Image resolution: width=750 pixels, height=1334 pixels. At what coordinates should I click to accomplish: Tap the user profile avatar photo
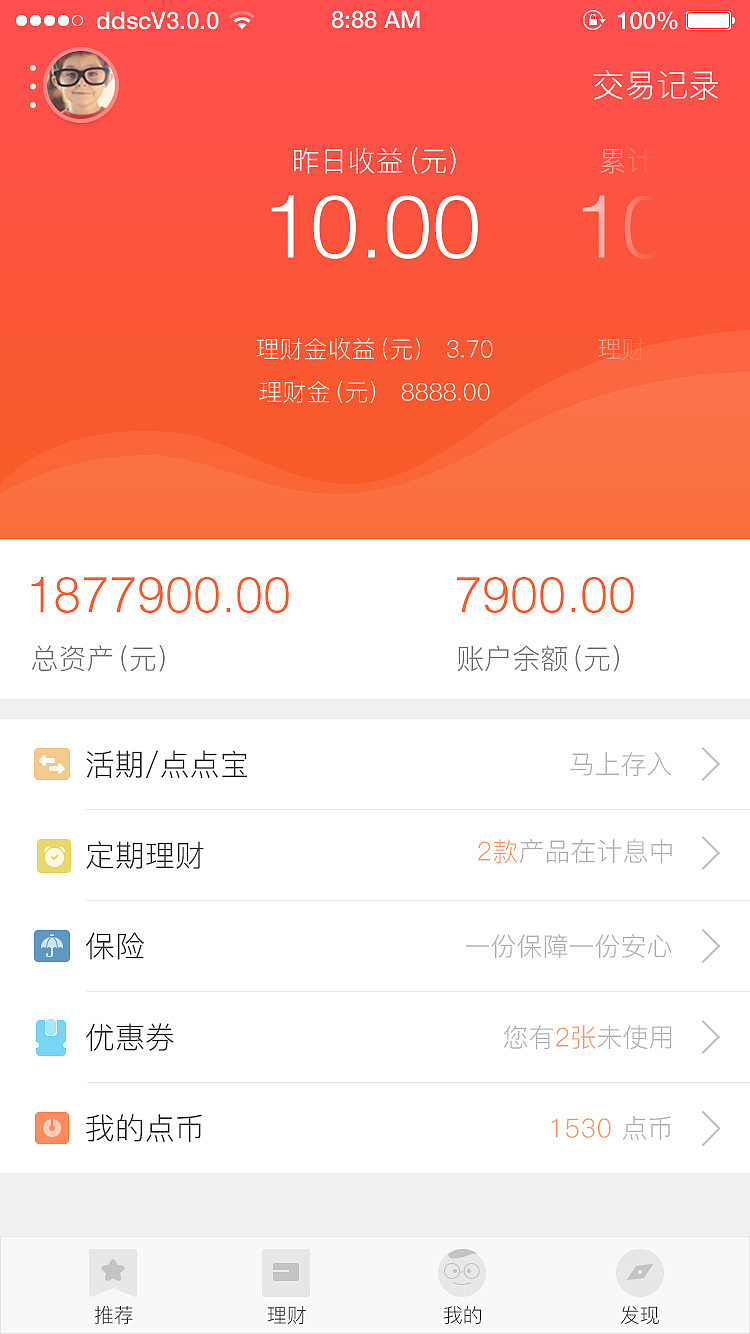(82, 86)
